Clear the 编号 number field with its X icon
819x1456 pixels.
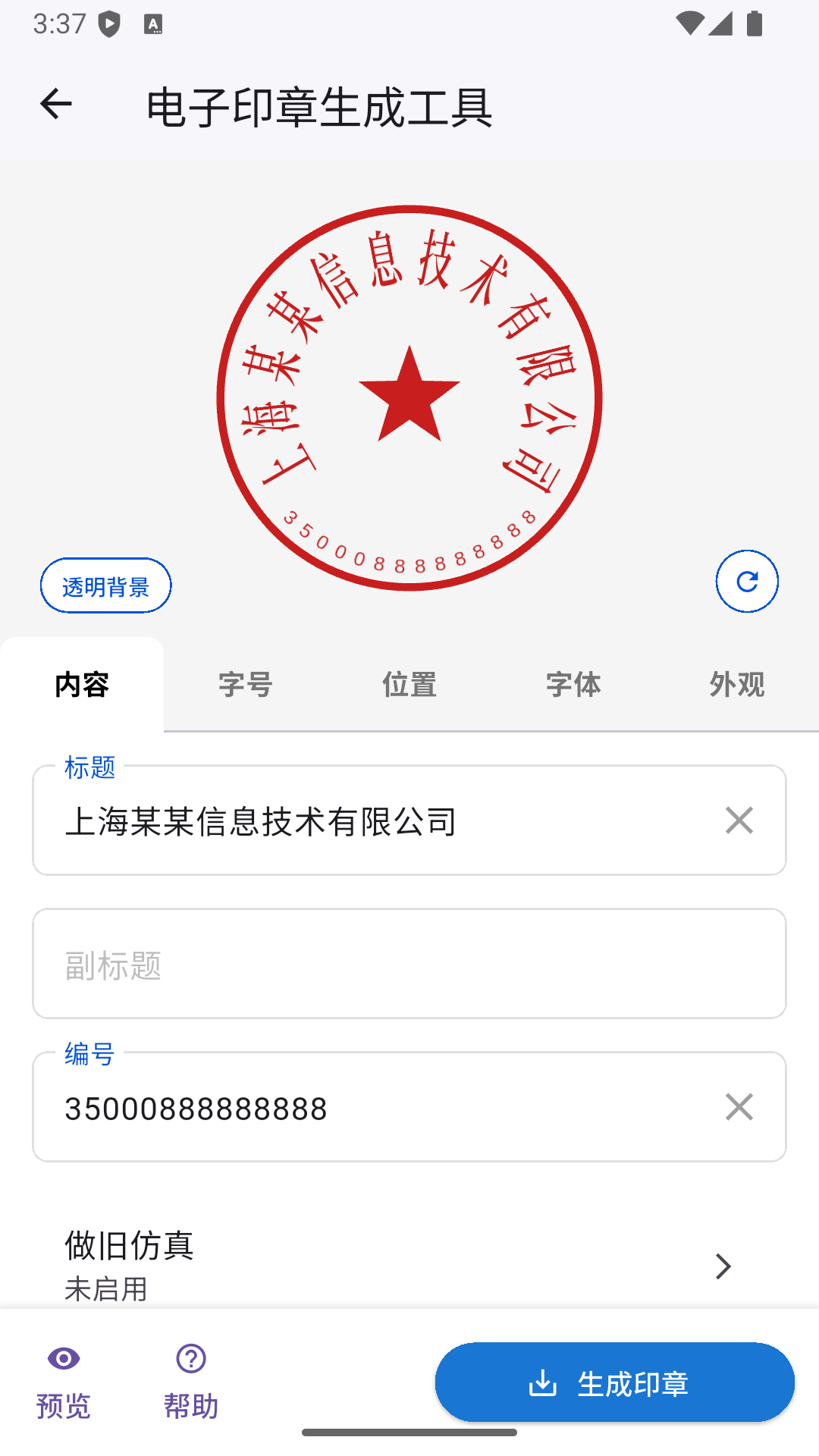[739, 1108]
